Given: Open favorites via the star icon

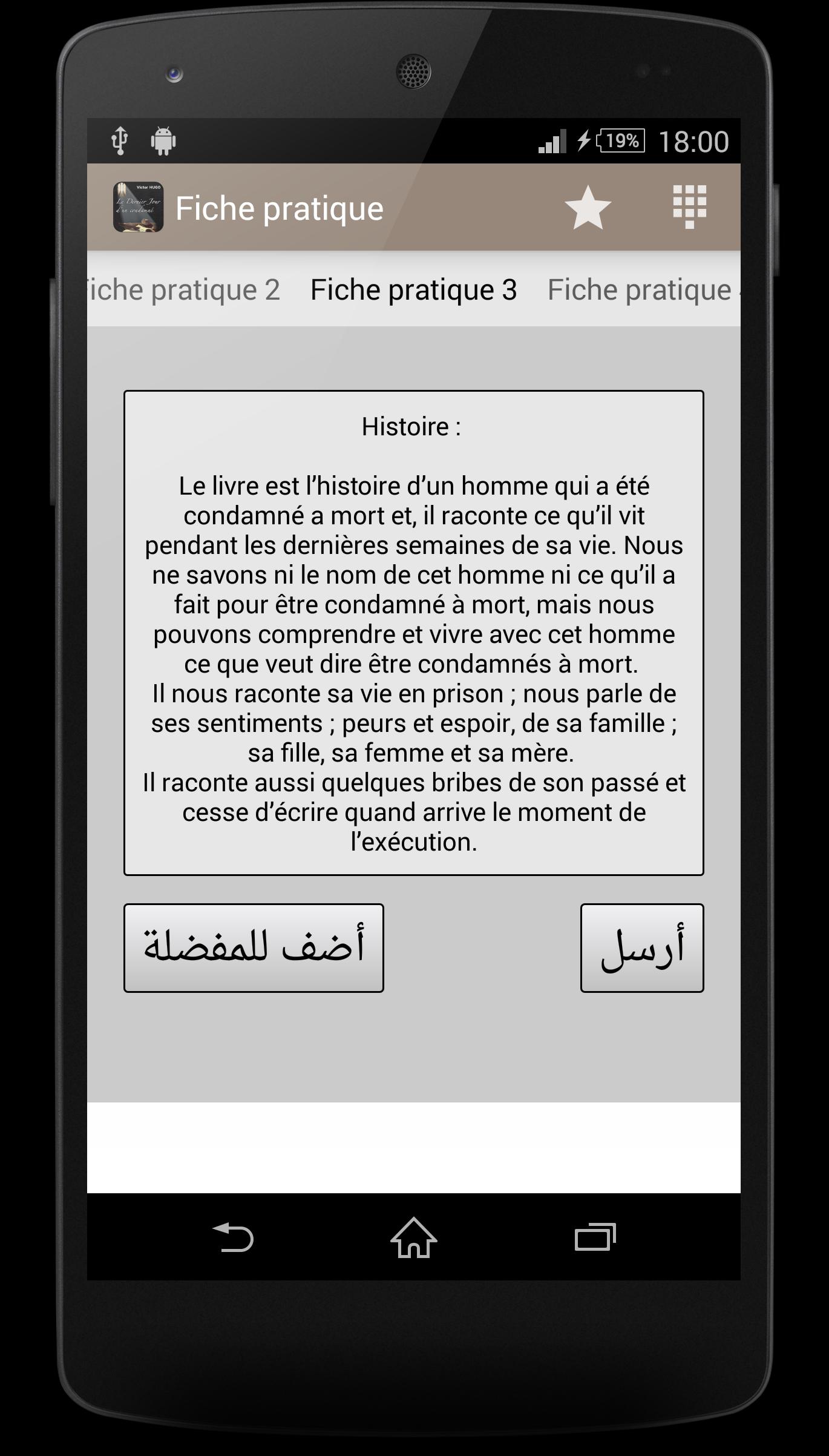Looking at the screenshot, I should coord(588,208).
